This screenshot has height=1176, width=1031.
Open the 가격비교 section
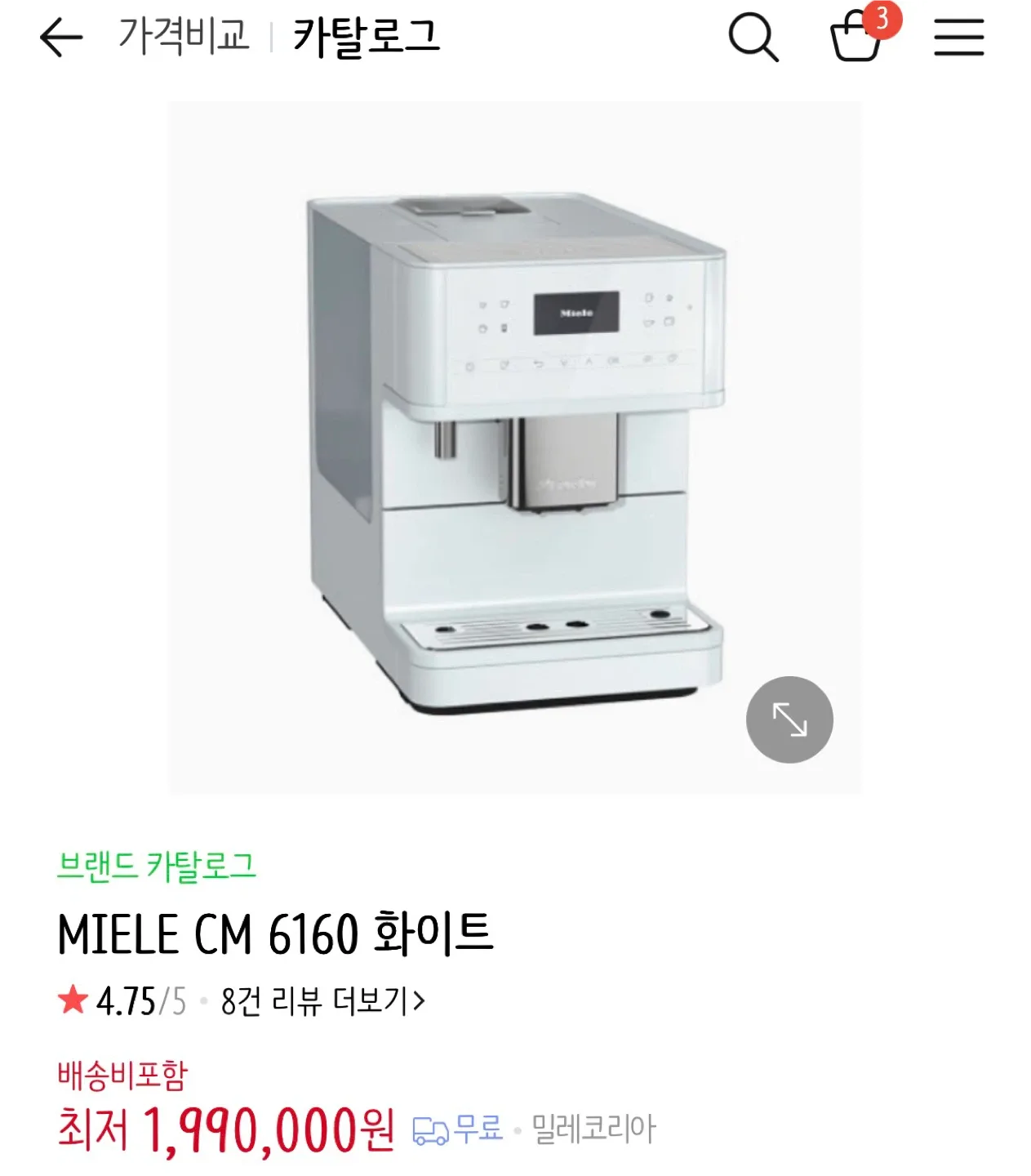(x=184, y=36)
